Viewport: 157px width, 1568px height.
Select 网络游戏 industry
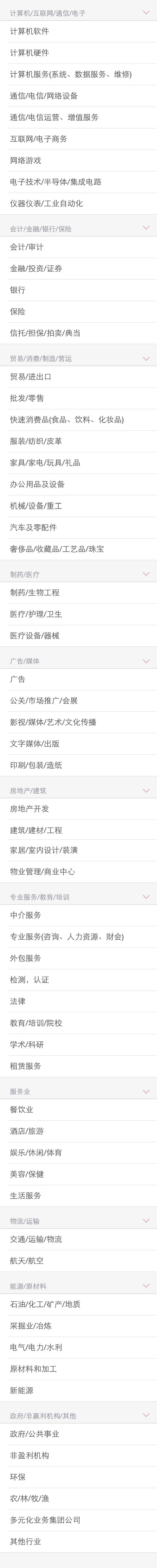point(26,160)
